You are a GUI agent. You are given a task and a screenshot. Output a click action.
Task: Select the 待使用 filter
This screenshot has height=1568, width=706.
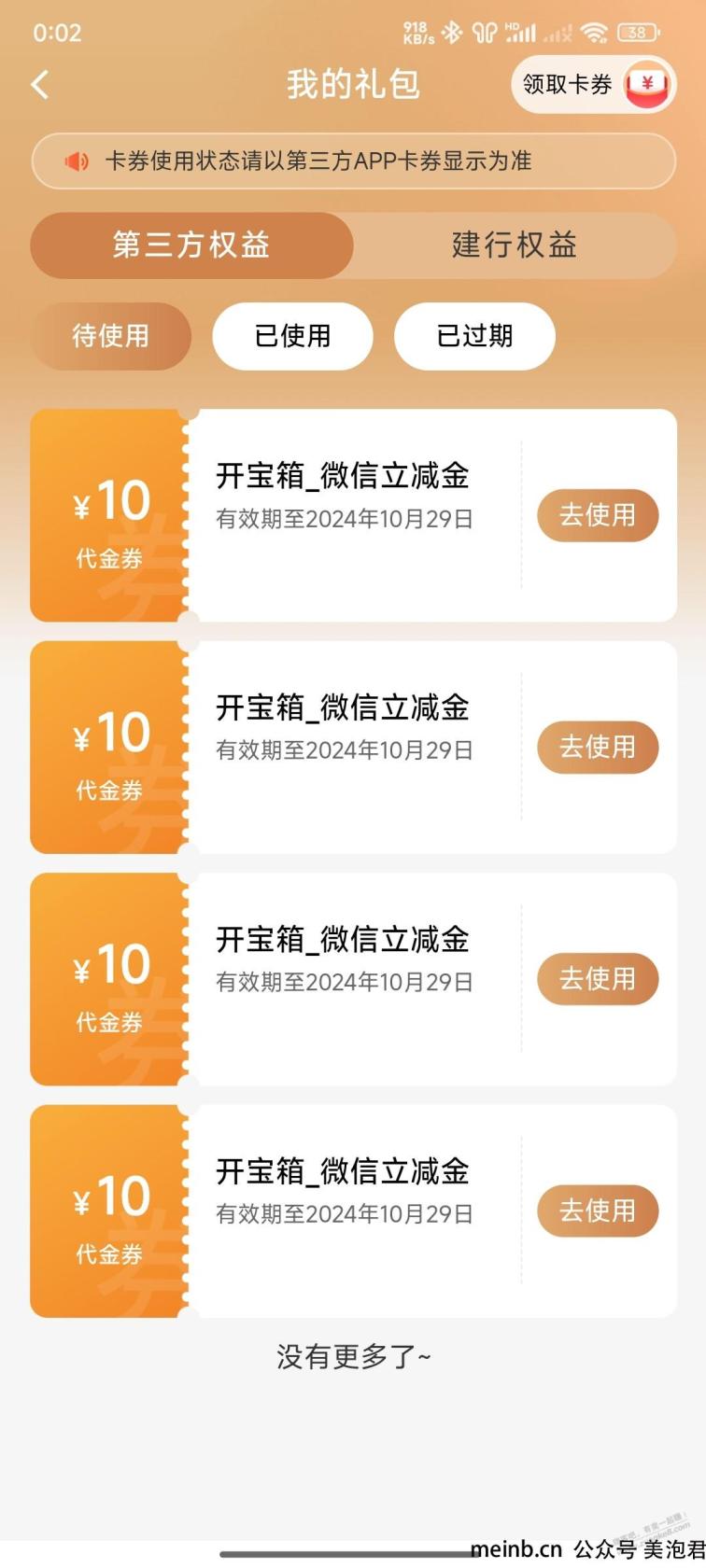click(111, 336)
